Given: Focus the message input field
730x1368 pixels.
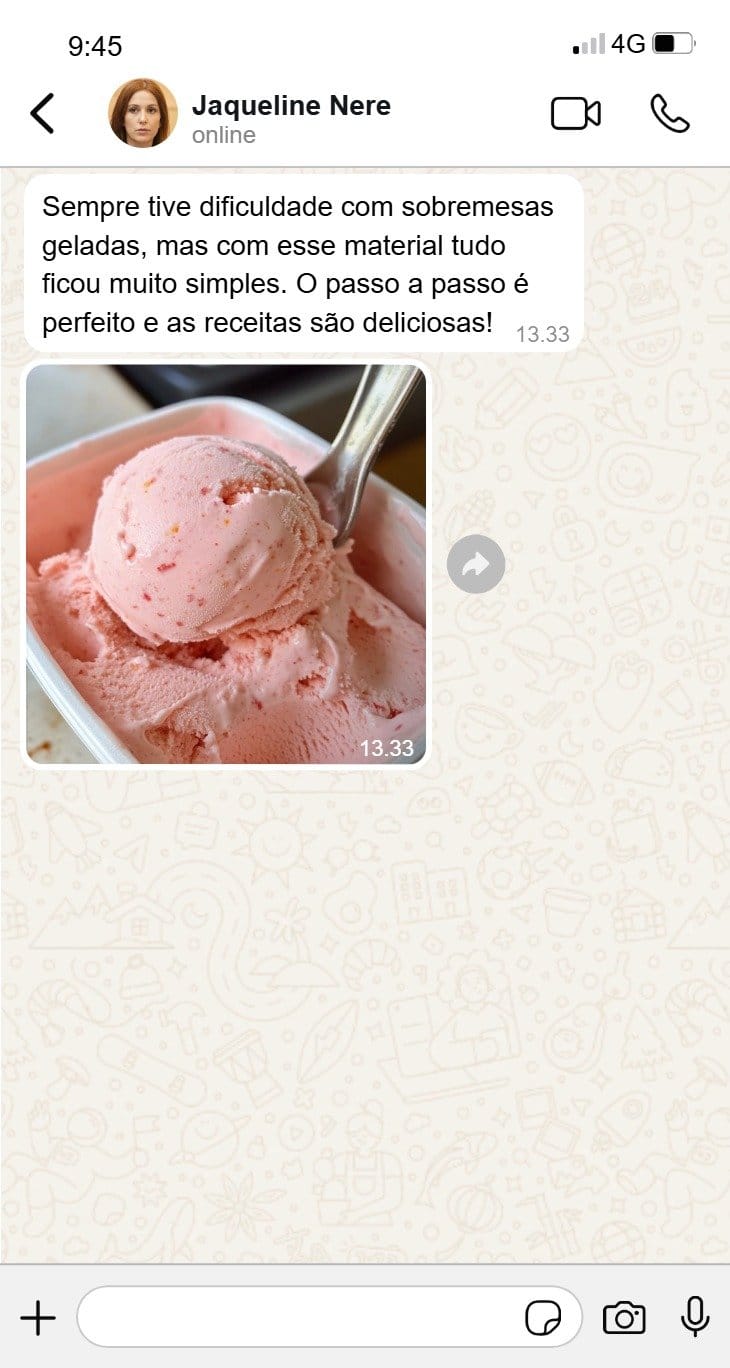Looking at the screenshot, I should [x=300, y=1318].
